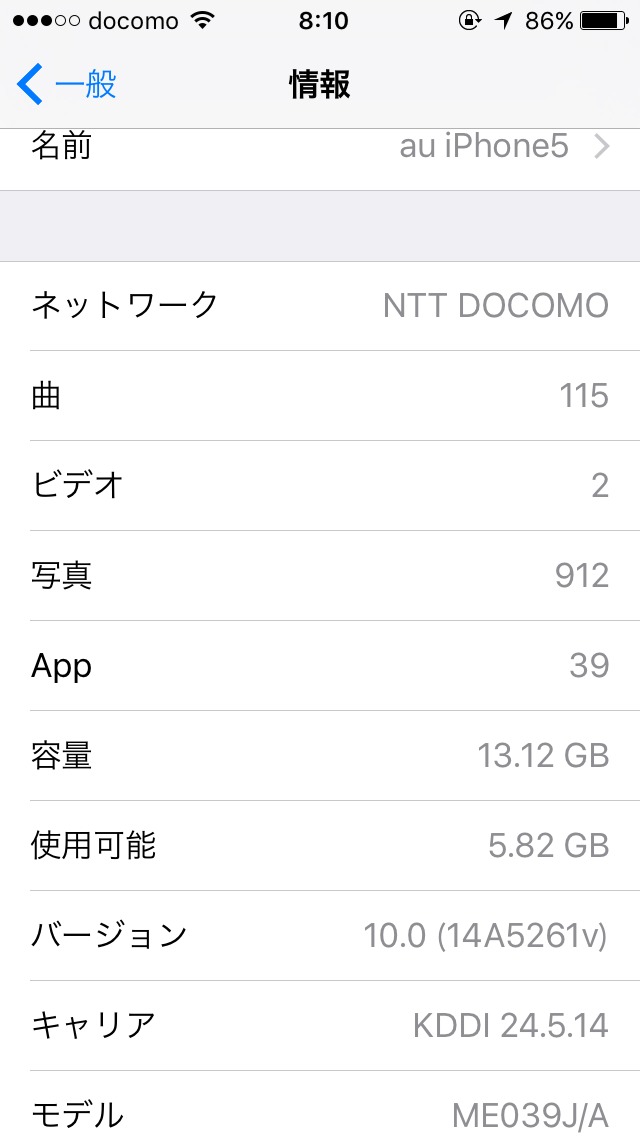The height and width of the screenshot is (1136, 640).
Task: Go back to the 一般 settings
Action: pyautogui.click(x=67, y=85)
